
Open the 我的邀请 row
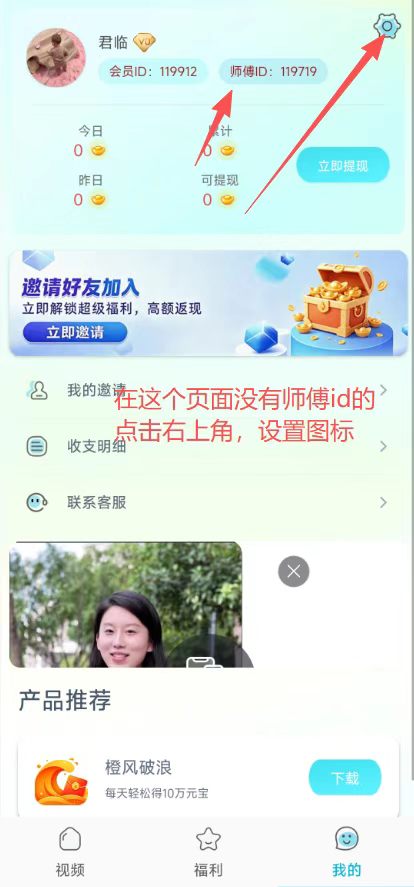pos(207,390)
